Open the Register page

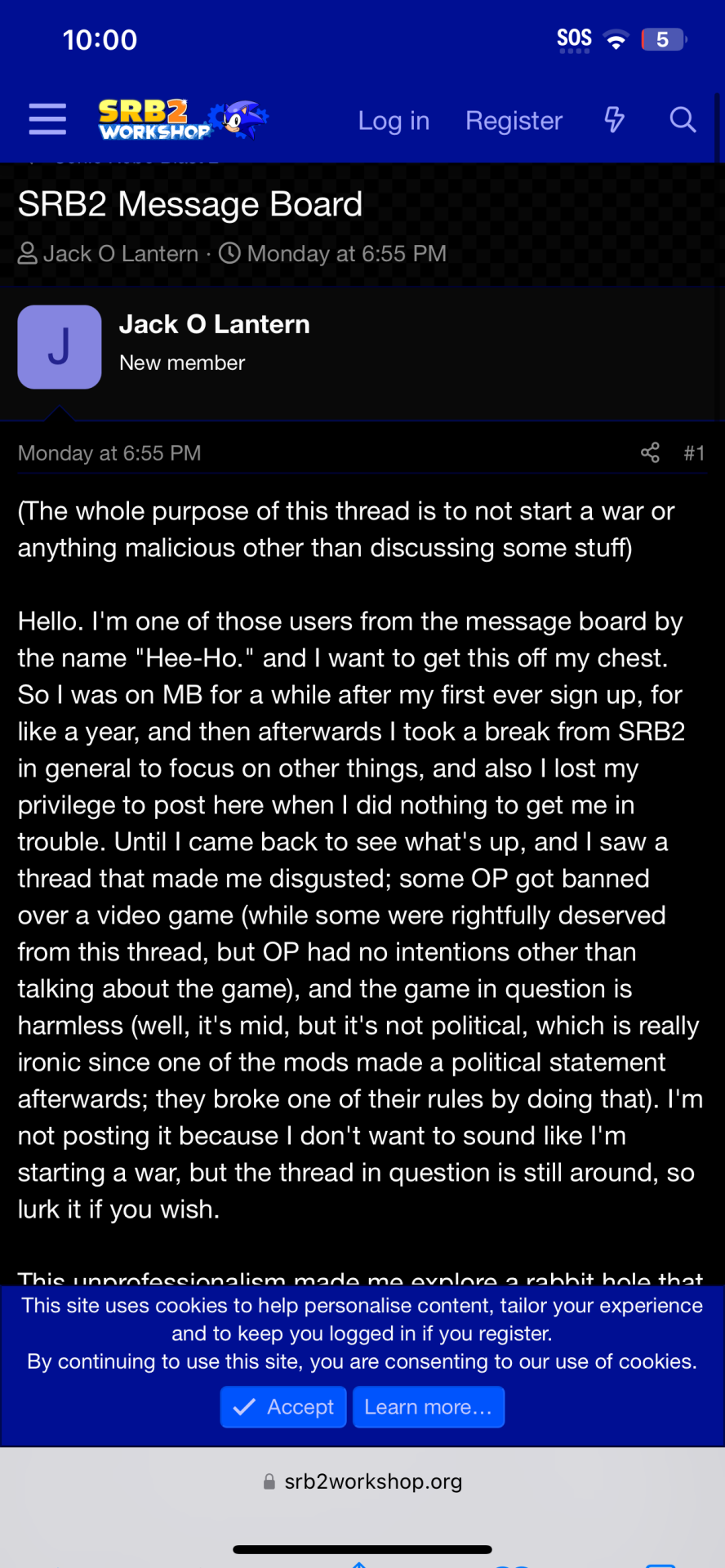(x=514, y=121)
